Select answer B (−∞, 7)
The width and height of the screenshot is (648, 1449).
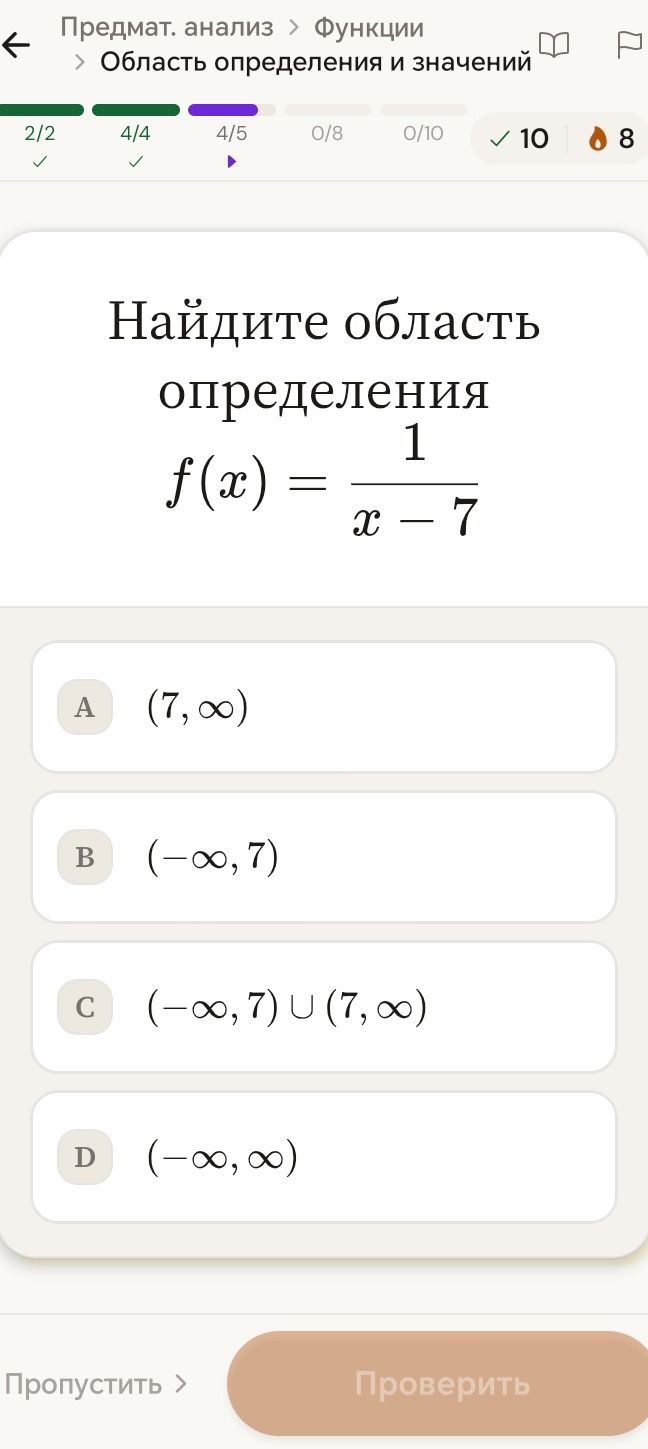[x=324, y=857]
